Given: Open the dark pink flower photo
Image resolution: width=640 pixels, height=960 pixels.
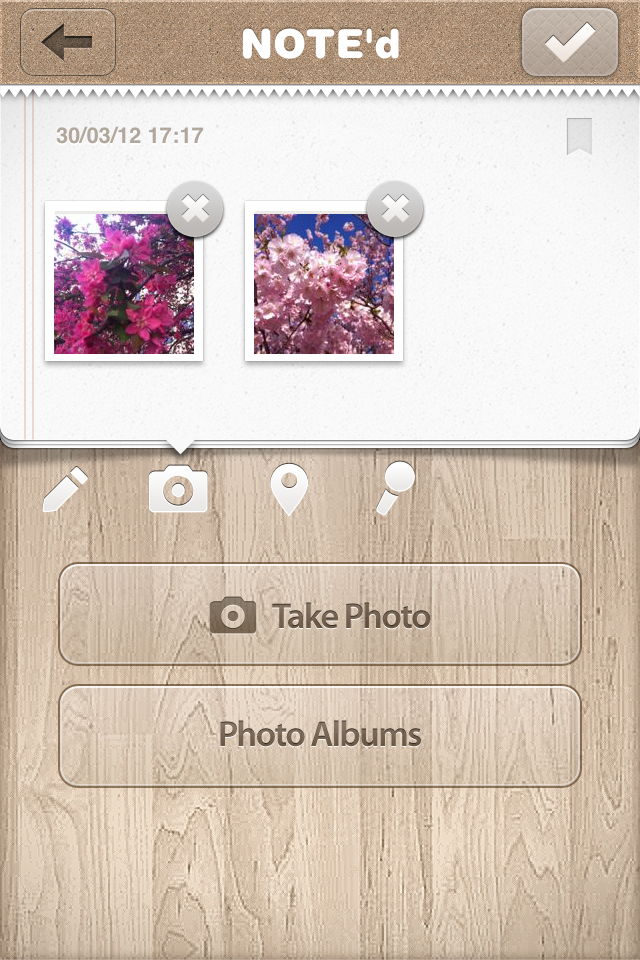Looking at the screenshot, I should (x=122, y=286).
